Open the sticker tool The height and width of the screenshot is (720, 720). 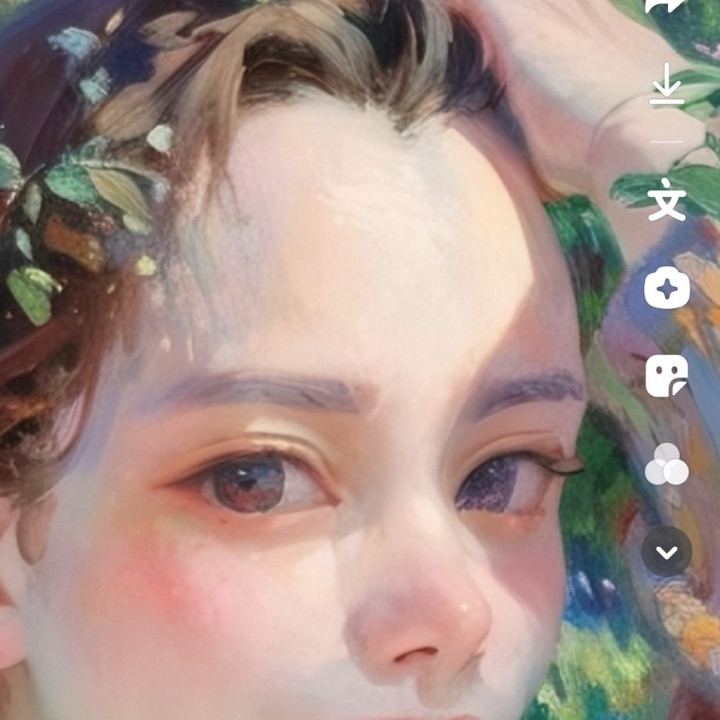coord(666,376)
